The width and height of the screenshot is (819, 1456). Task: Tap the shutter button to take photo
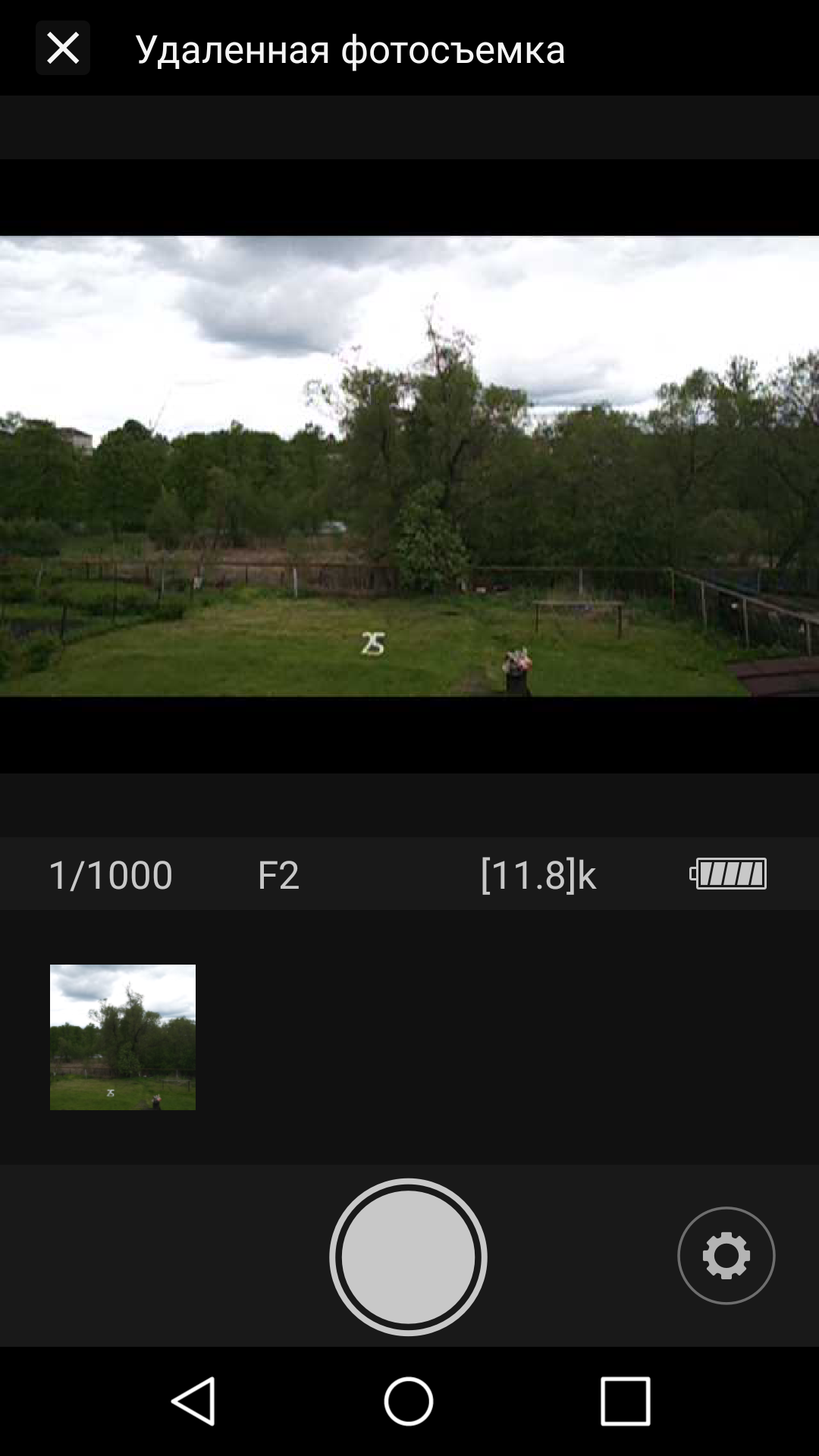point(408,1257)
